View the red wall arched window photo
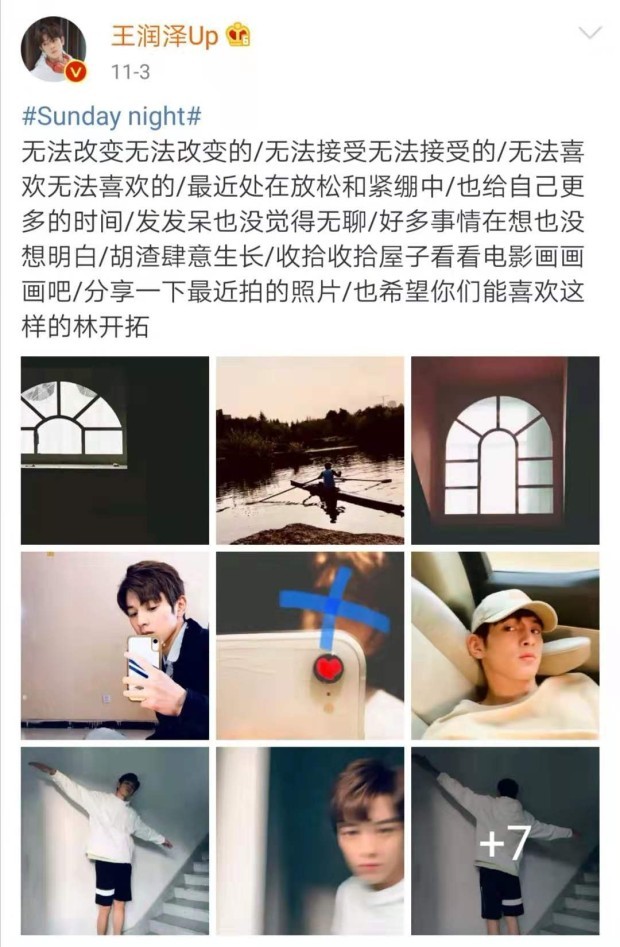The image size is (620, 947). coord(505,450)
